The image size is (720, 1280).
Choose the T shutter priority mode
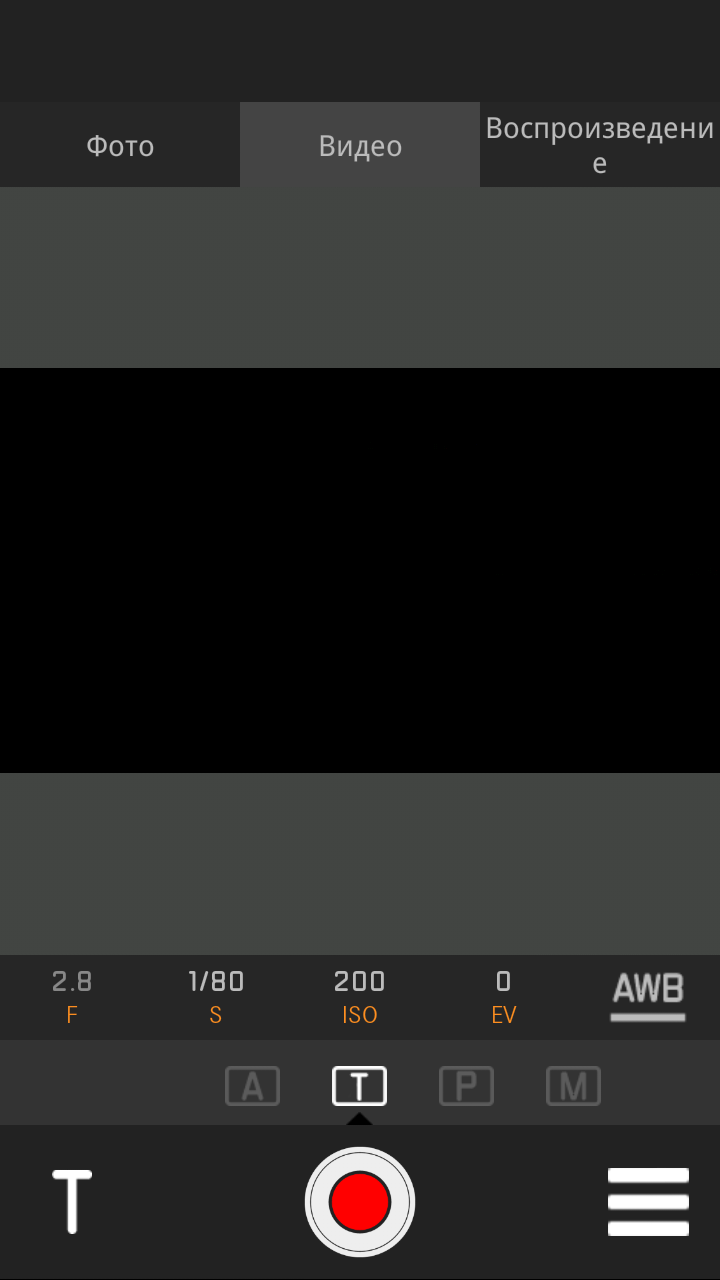coord(360,1086)
